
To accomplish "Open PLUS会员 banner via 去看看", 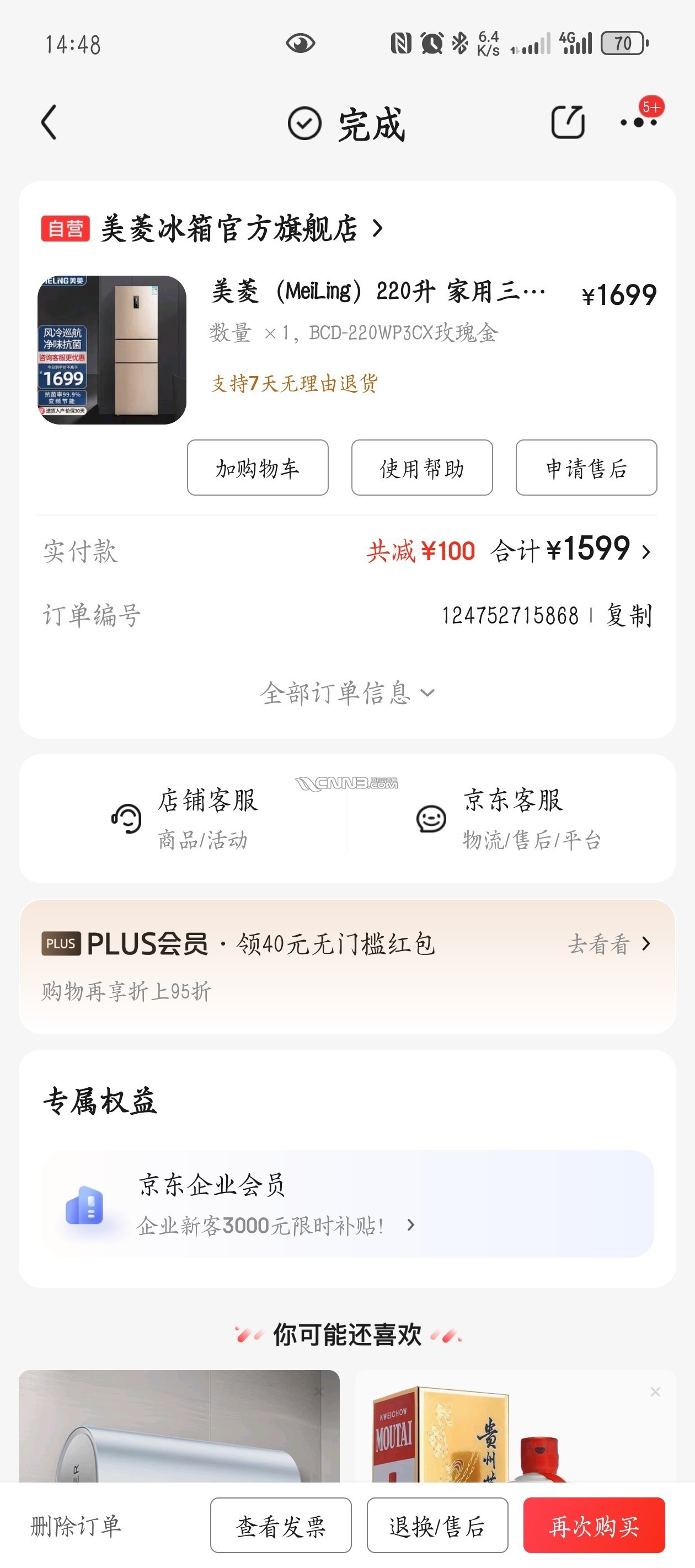I will [609, 944].
